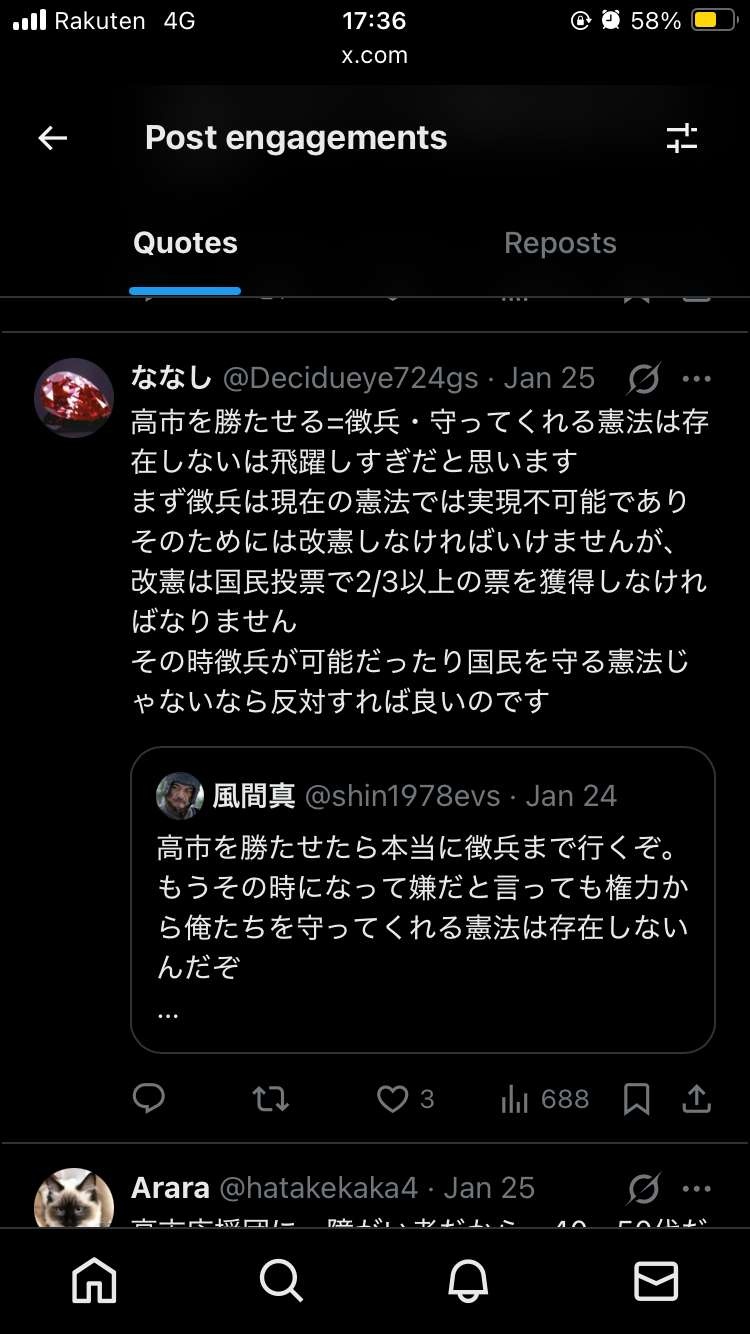Reply to ななし's post

click(x=149, y=1099)
